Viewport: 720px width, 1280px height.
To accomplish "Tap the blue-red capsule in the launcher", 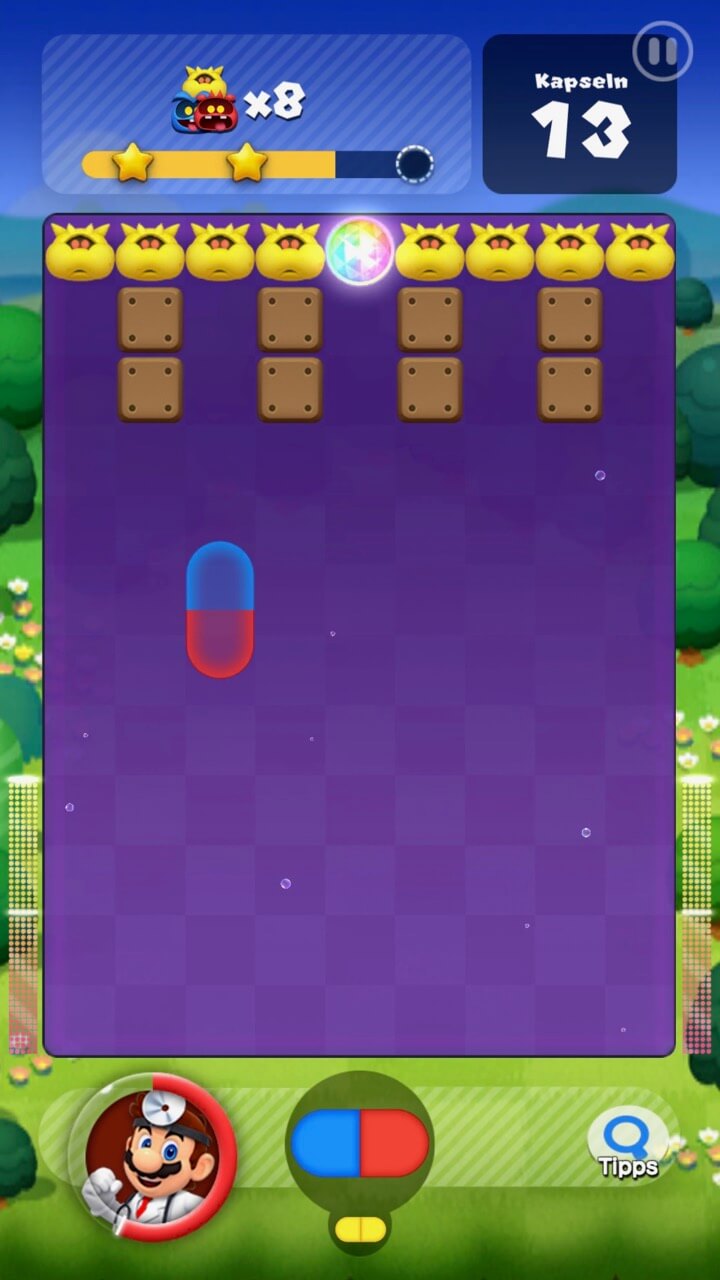I will [x=360, y=1142].
